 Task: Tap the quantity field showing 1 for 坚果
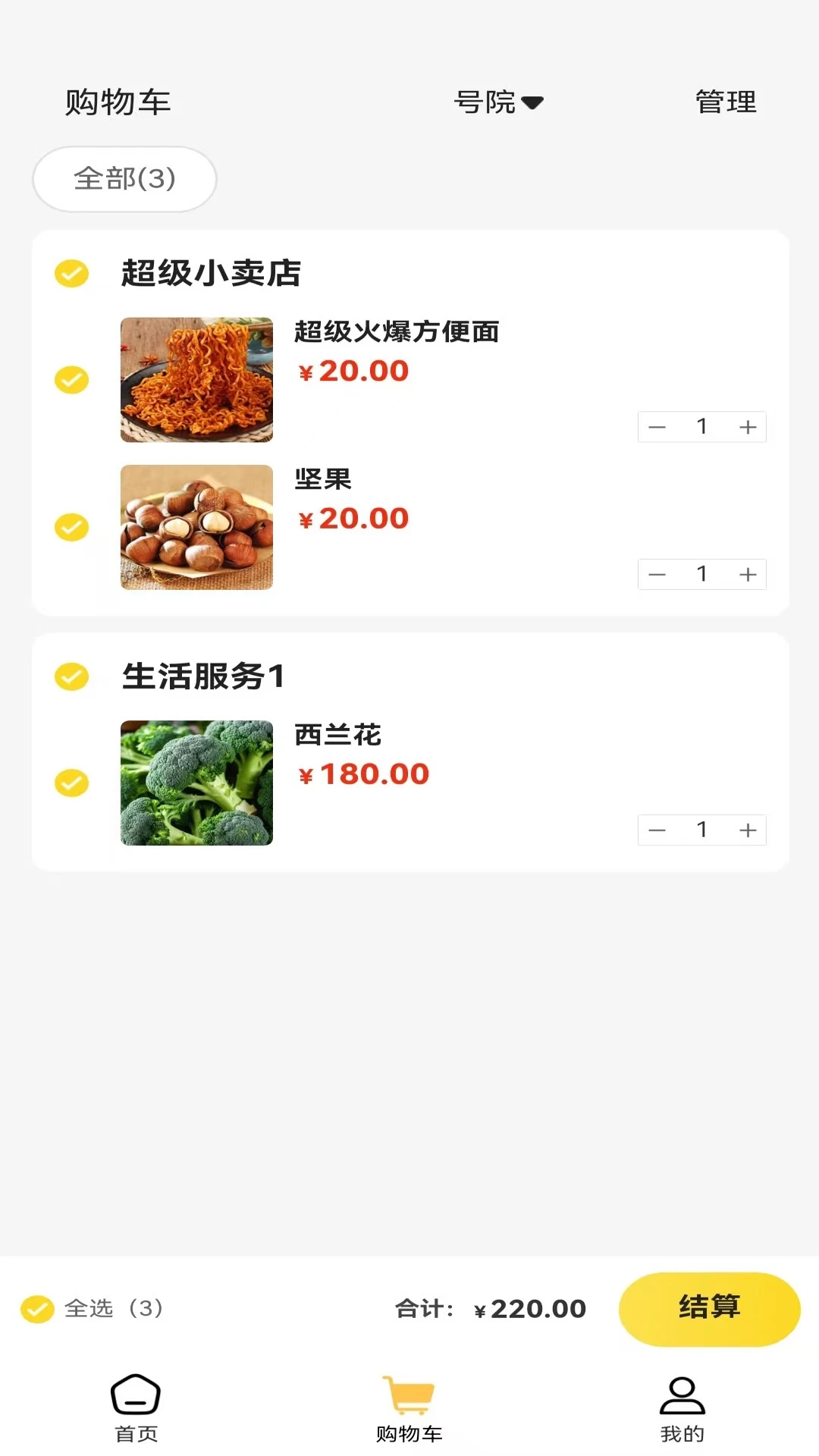(702, 574)
